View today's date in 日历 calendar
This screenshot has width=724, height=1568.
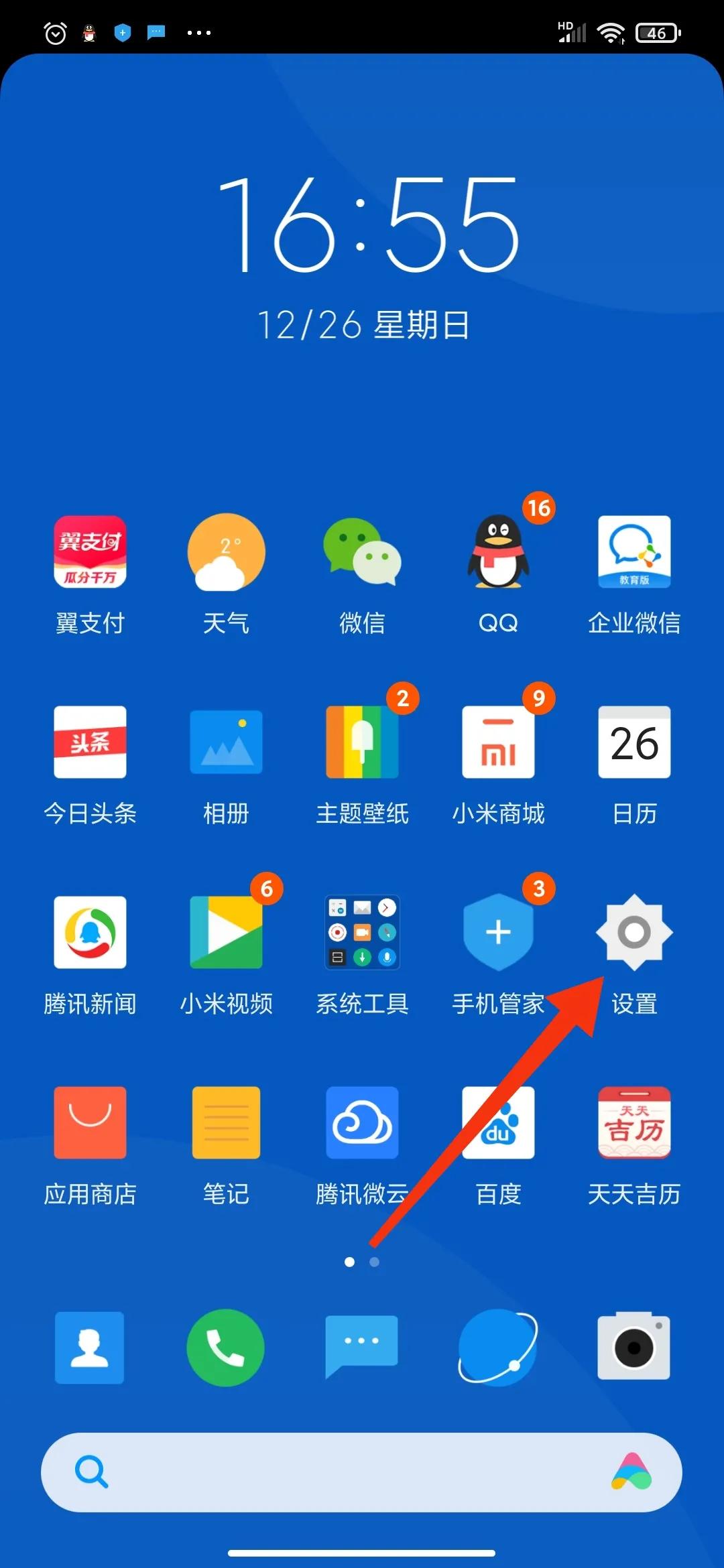[633, 742]
